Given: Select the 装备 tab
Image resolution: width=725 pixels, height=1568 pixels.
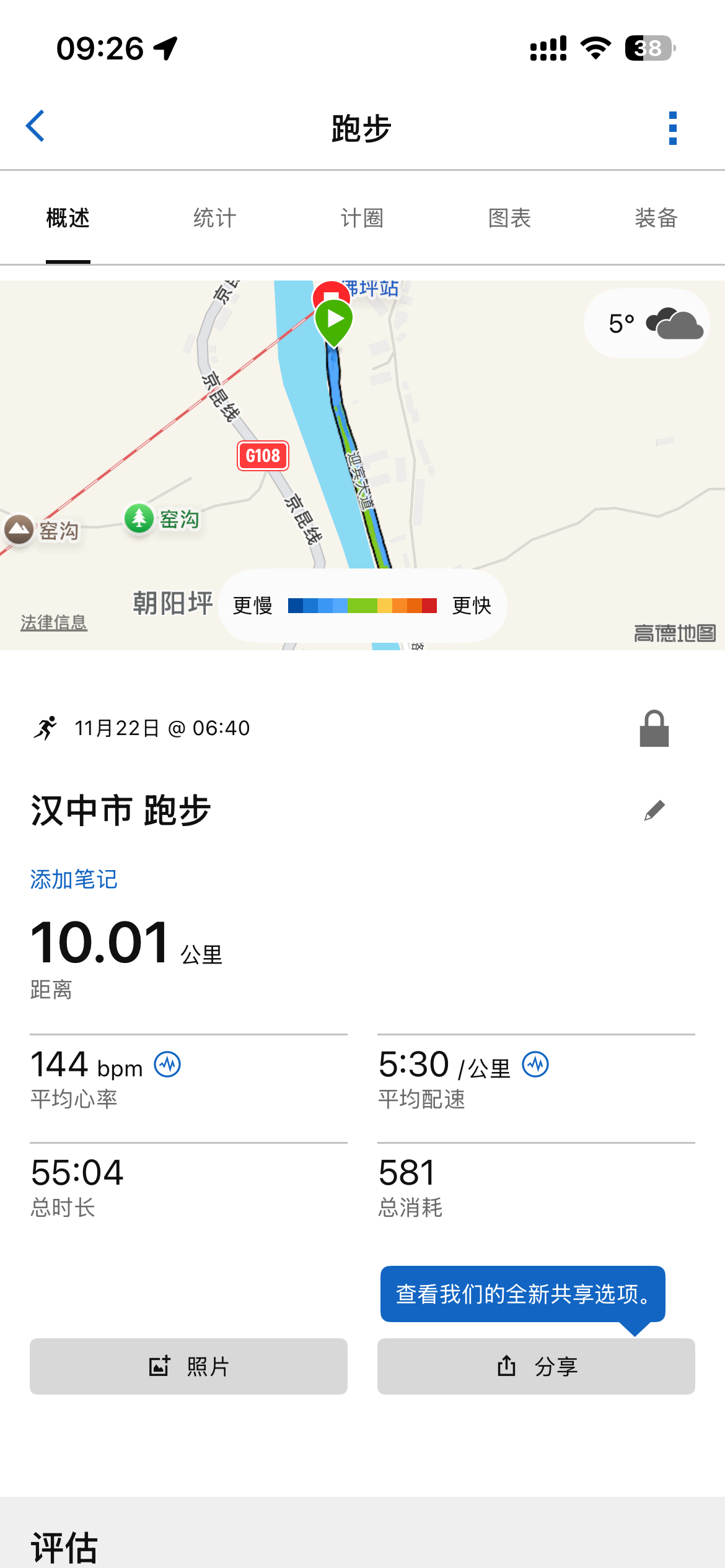Looking at the screenshot, I should [x=656, y=218].
